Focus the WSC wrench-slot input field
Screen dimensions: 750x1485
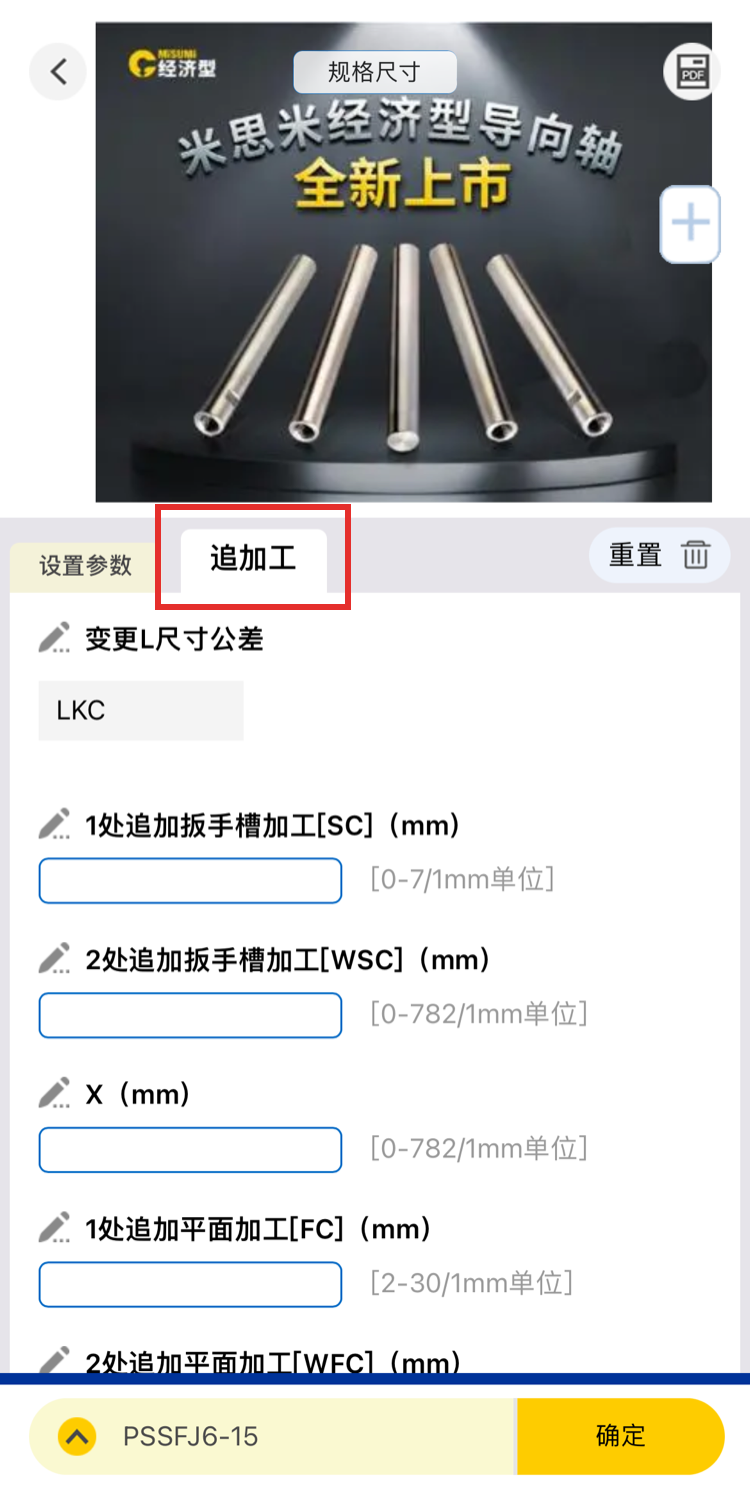pyautogui.click(x=190, y=1015)
